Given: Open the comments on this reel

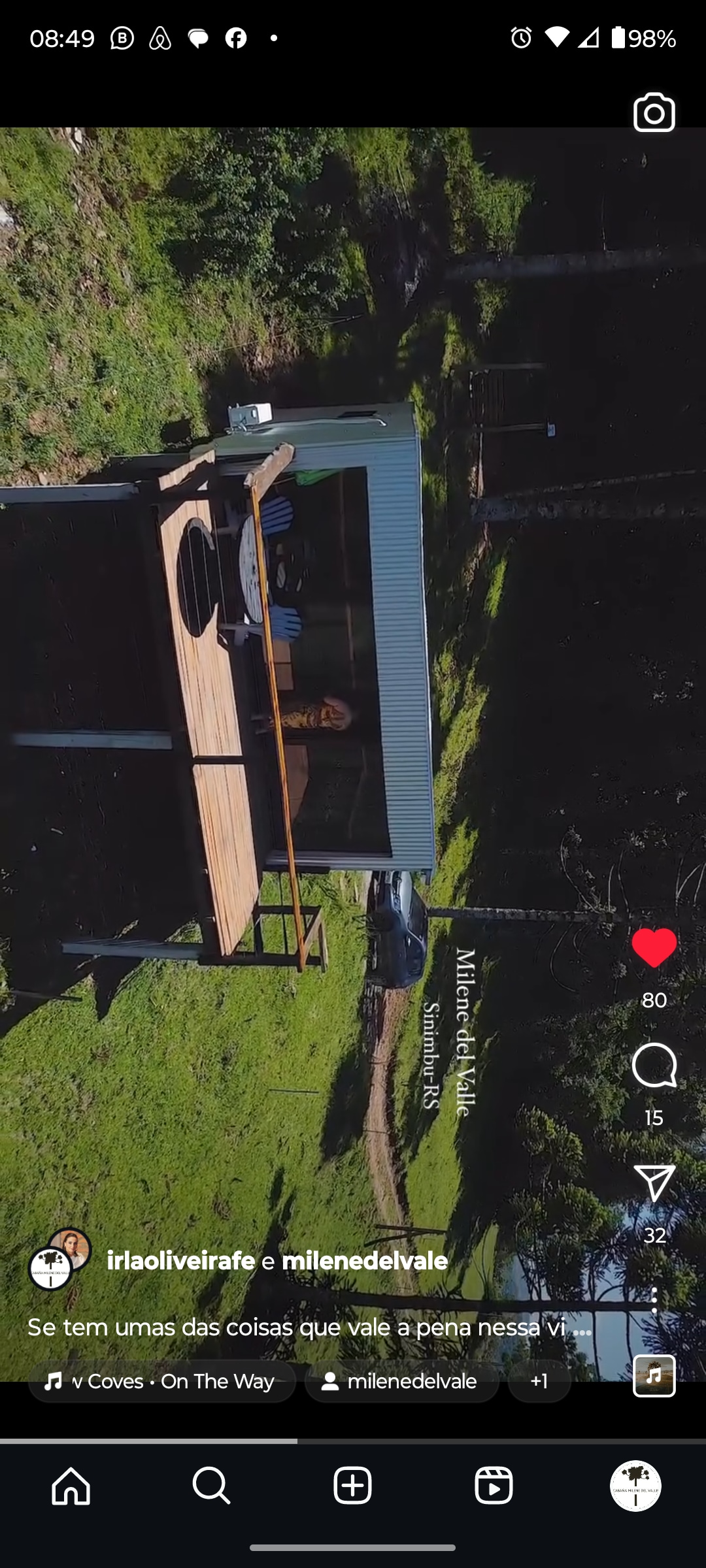Looking at the screenshot, I should [654, 1065].
